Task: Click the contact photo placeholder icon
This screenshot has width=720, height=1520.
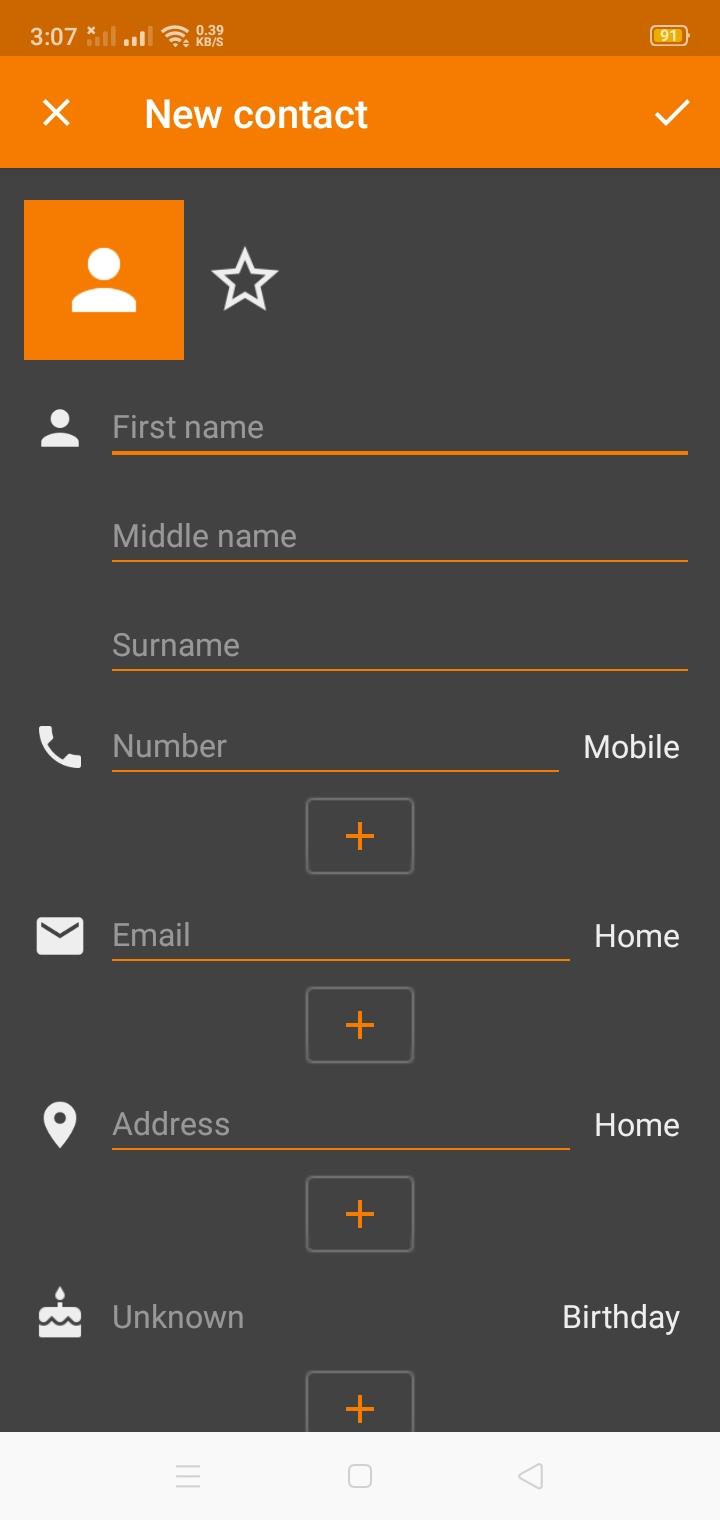Action: pyautogui.click(x=103, y=279)
